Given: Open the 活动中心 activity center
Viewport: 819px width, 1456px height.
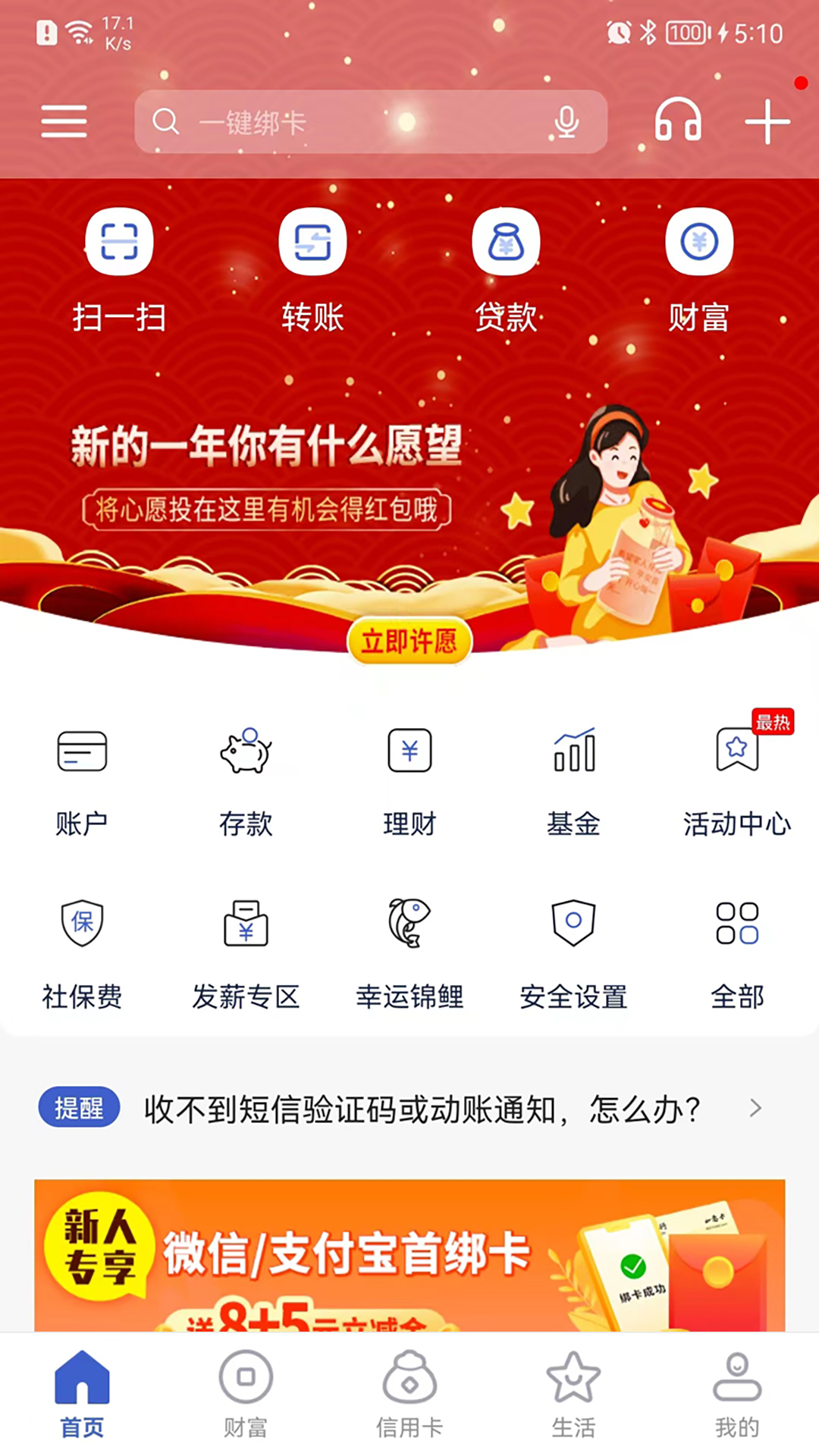Looking at the screenshot, I should pos(736,751).
